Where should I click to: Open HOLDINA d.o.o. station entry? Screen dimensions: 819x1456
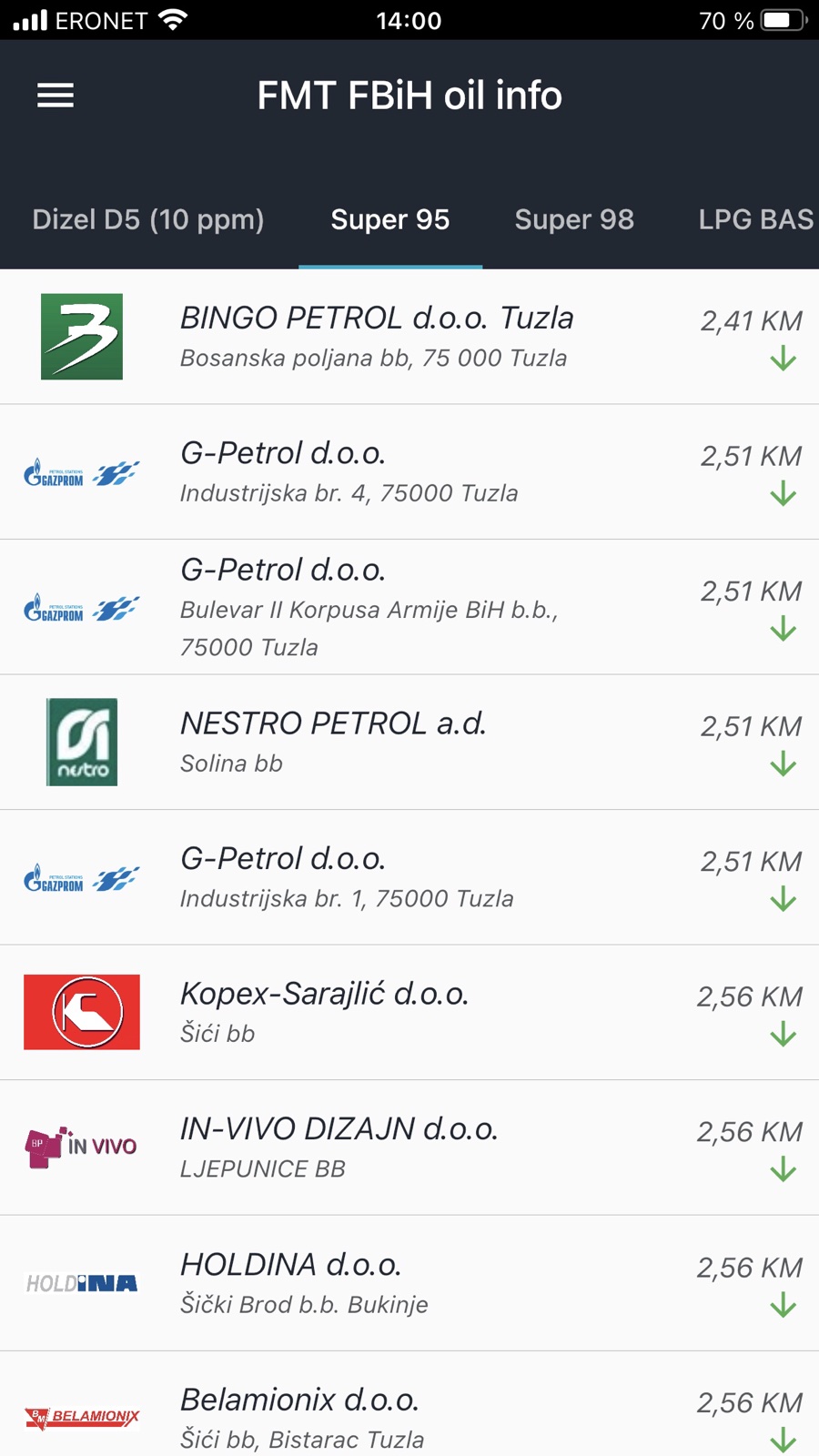pyautogui.click(x=409, y=1283)
